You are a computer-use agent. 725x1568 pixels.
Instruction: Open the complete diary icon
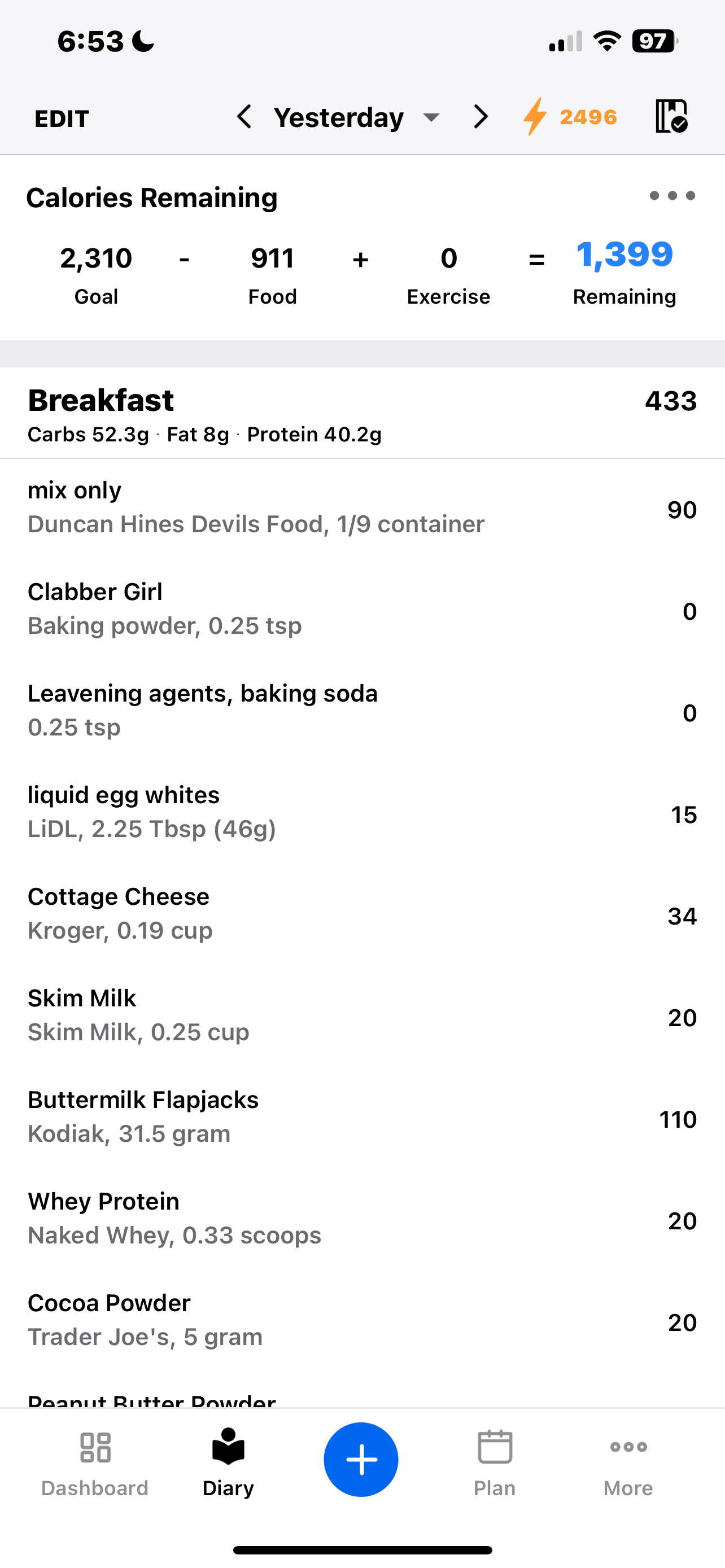coord(671,116)
